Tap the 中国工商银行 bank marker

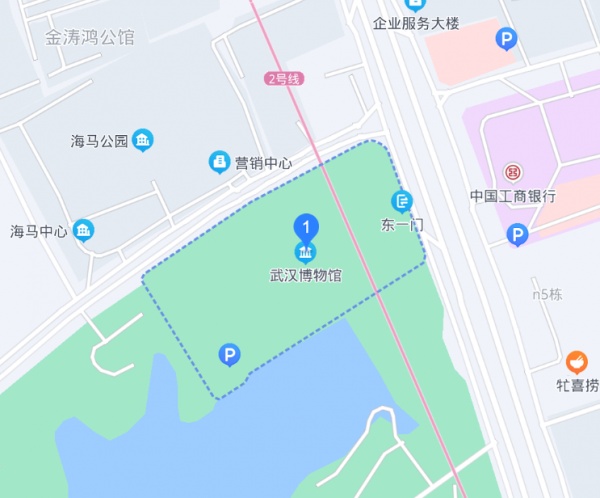[513, 174]
